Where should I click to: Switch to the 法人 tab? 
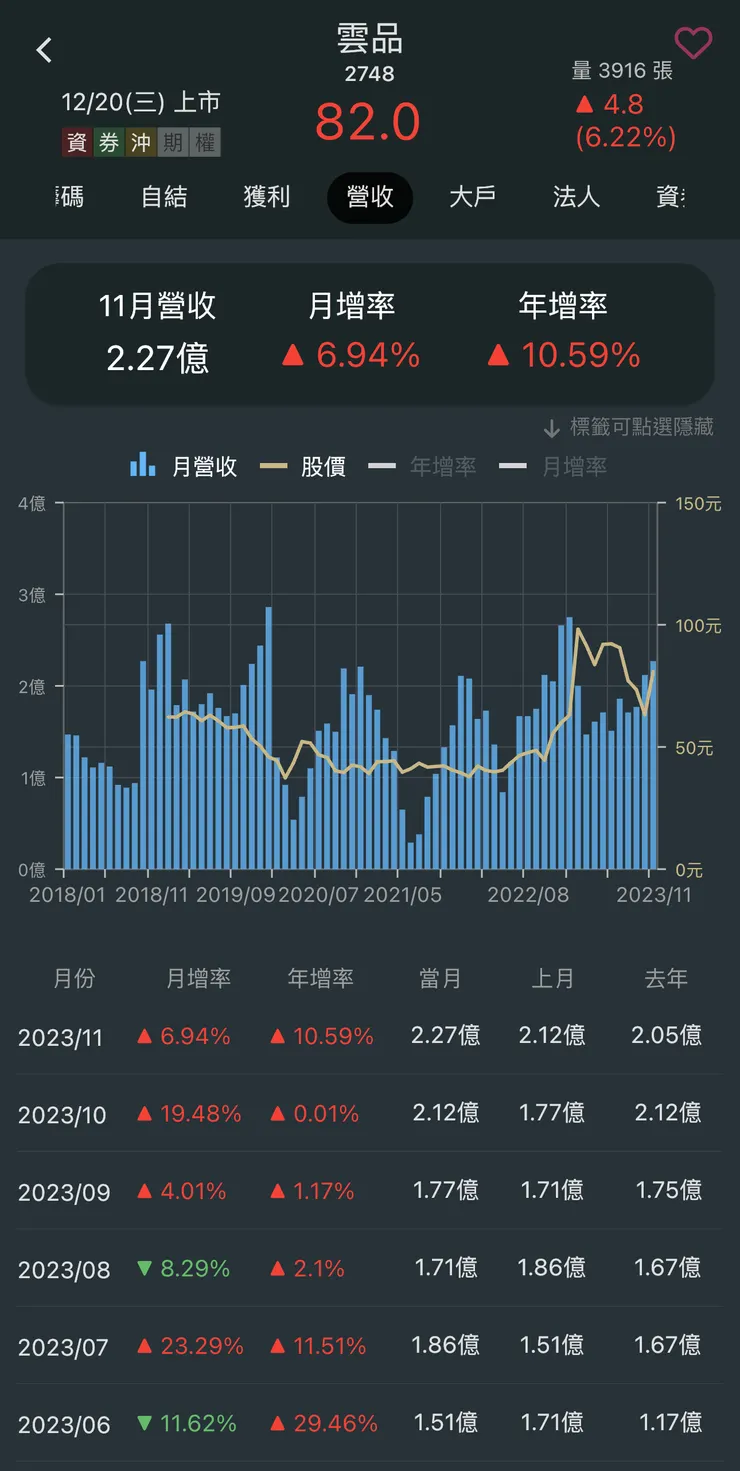point(575,197)
